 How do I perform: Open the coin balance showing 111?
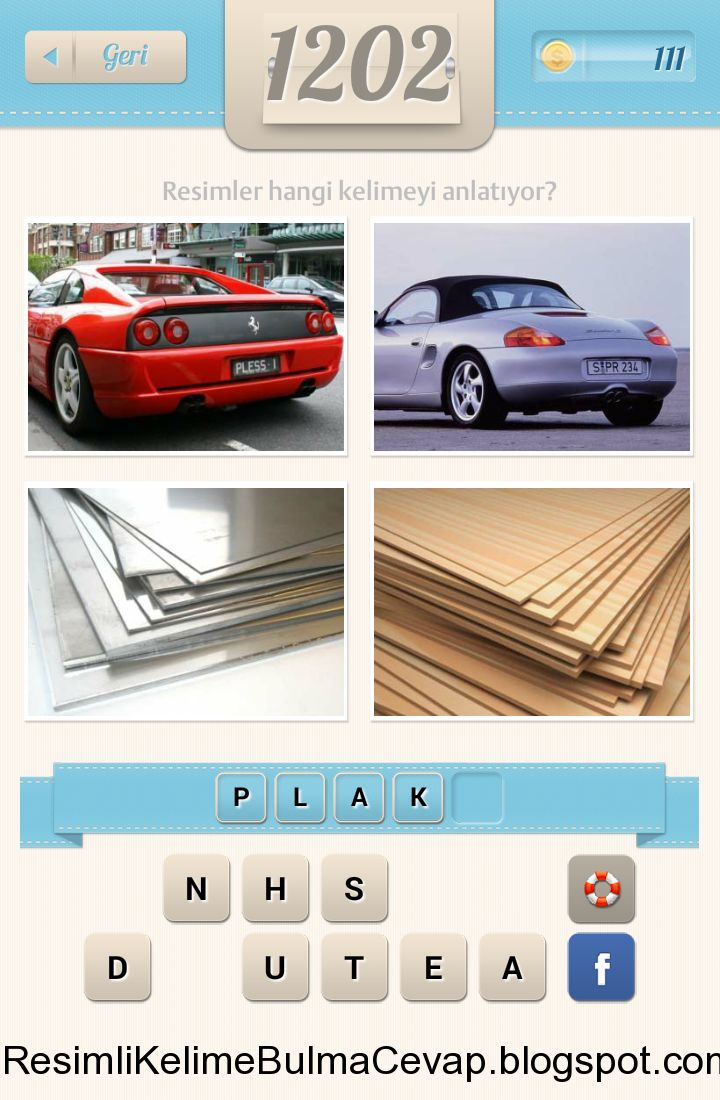point(613,57)
